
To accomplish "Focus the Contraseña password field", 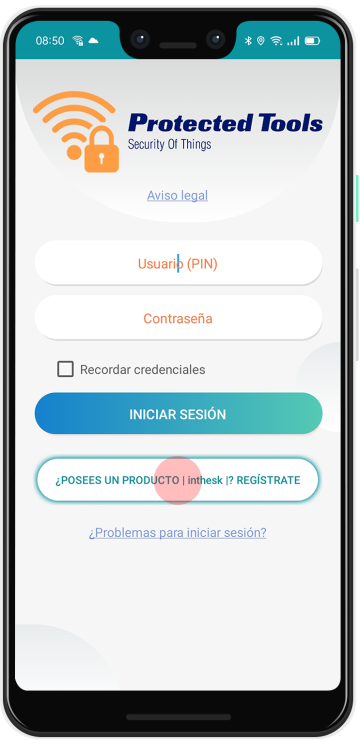I will [178, 318].
